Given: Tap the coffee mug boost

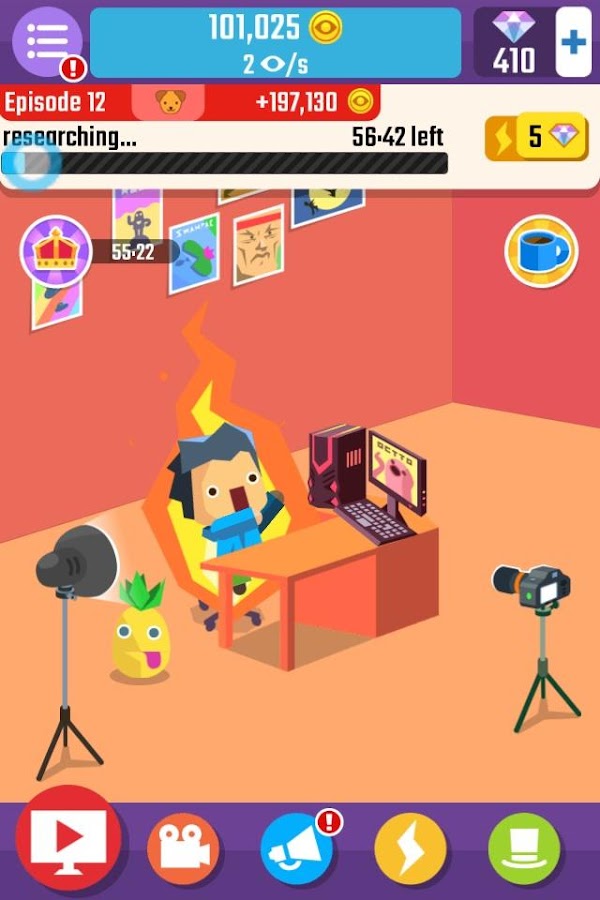Looking at the screenshot, I should pos(541,251).
